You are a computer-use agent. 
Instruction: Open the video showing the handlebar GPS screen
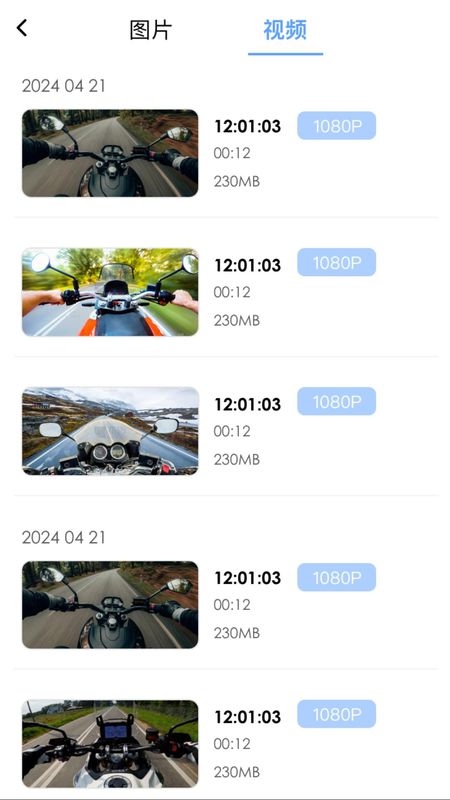point(110,743)
